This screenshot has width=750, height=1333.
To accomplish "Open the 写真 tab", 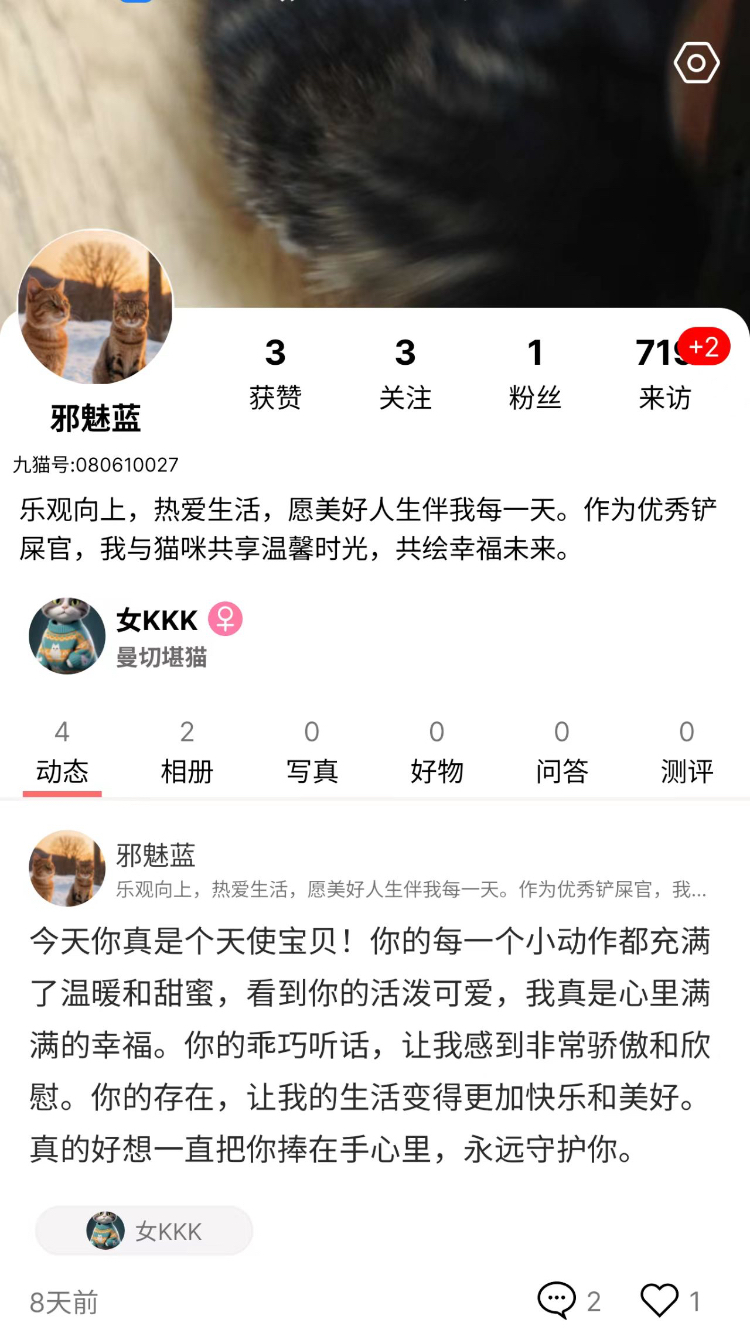I will tap(312, 771).
